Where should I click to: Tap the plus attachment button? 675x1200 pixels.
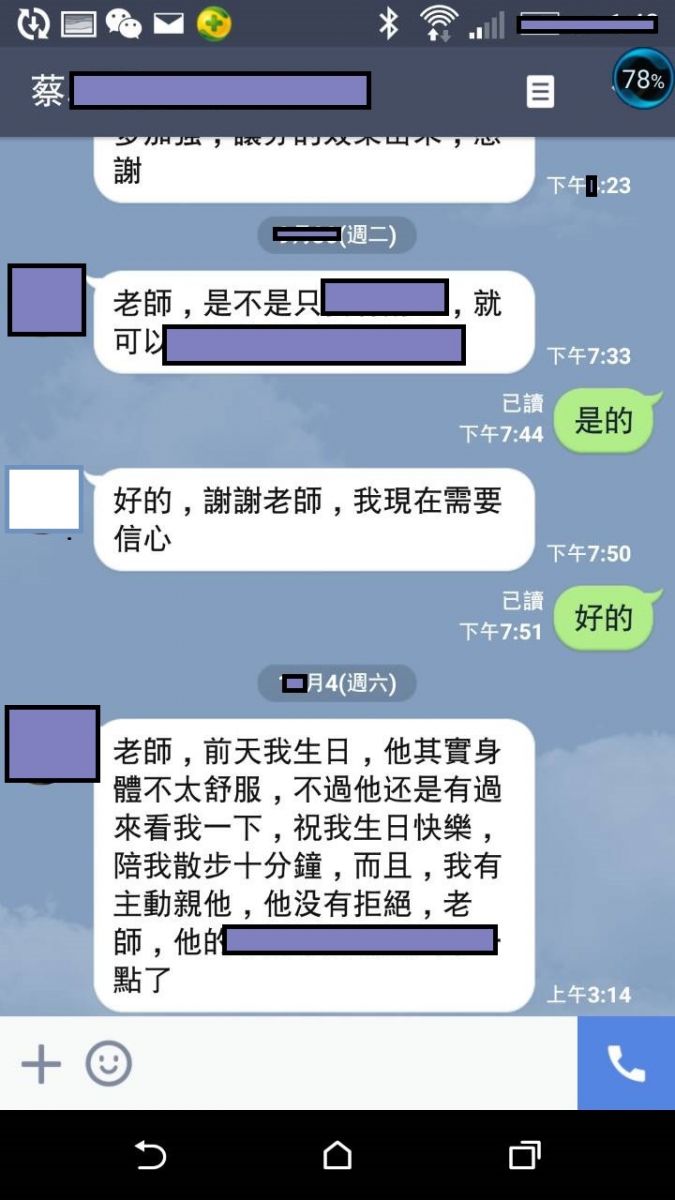41,1064
